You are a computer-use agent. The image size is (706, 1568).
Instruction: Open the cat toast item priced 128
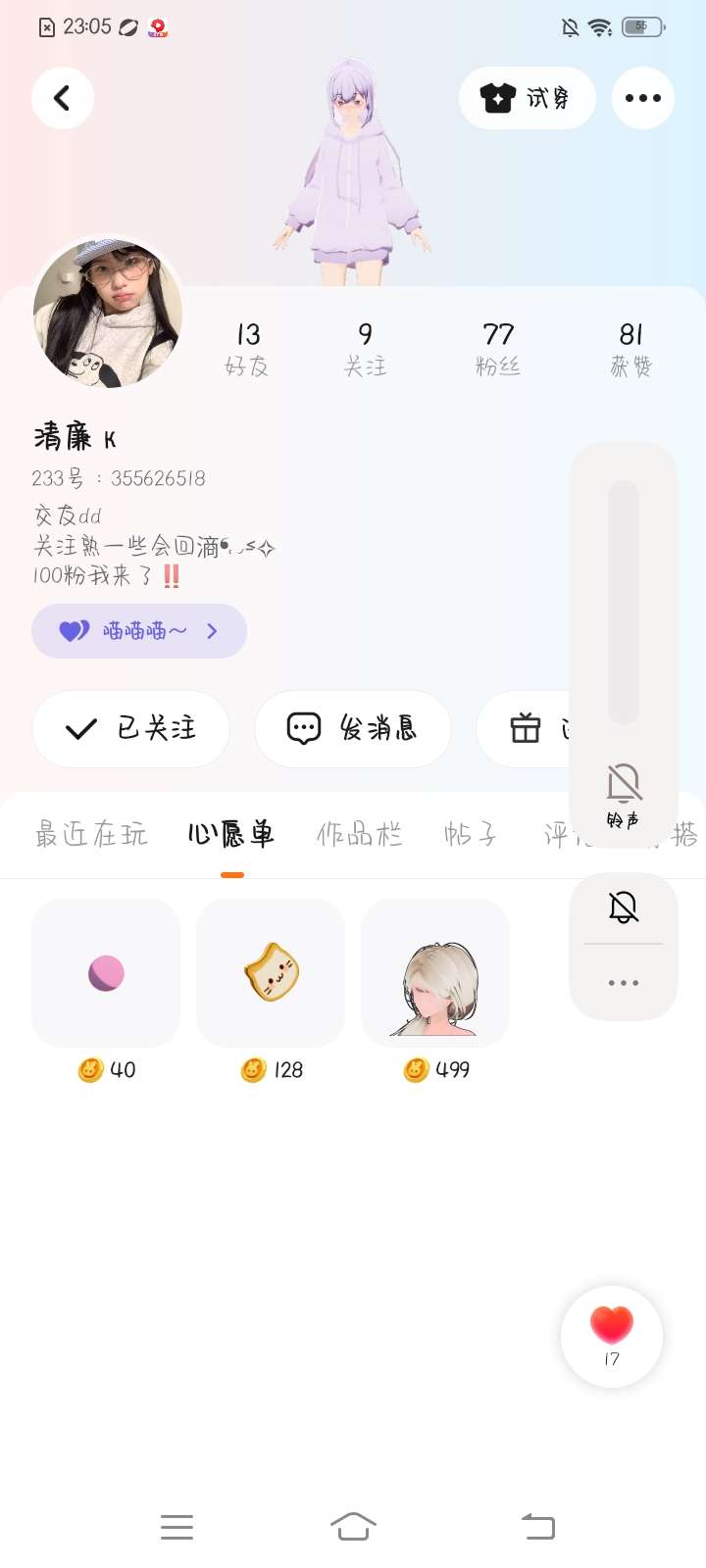coord(271,974)
